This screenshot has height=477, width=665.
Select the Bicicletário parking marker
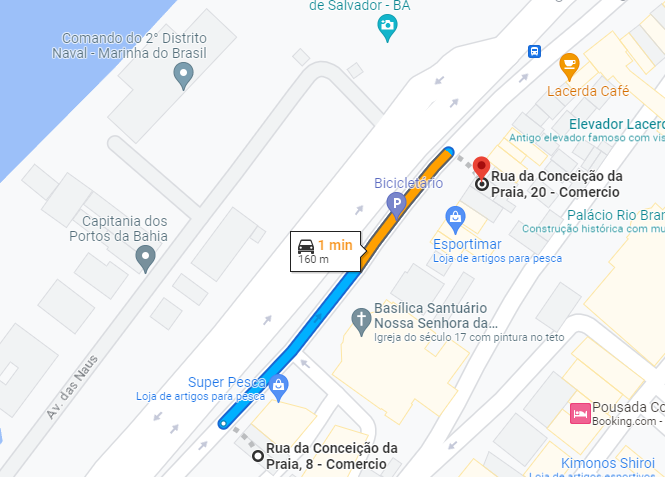tap(396, 205)
